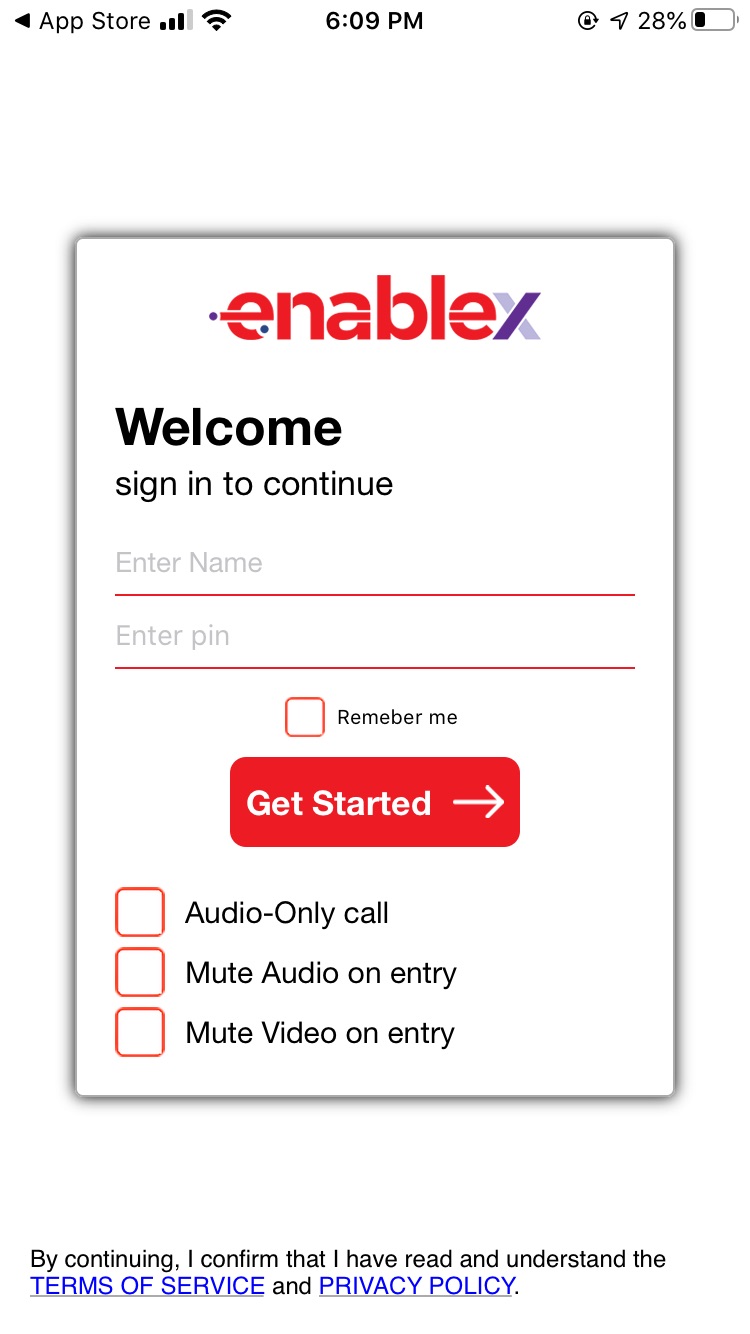Enable Audio-Only call checkbox
Image resolution: width=750 pixels, height=1334 pixels.
click(x=140, y=912)
